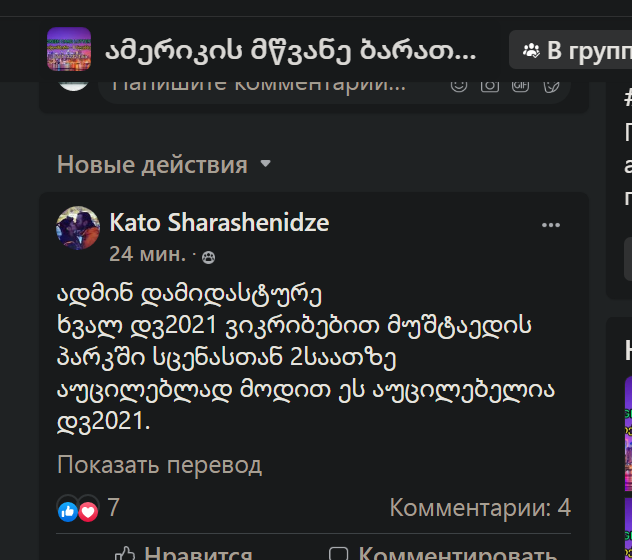This screenshot has height=560, width=632.
Task: View the 7 reactions on the post
Action: 88,508
